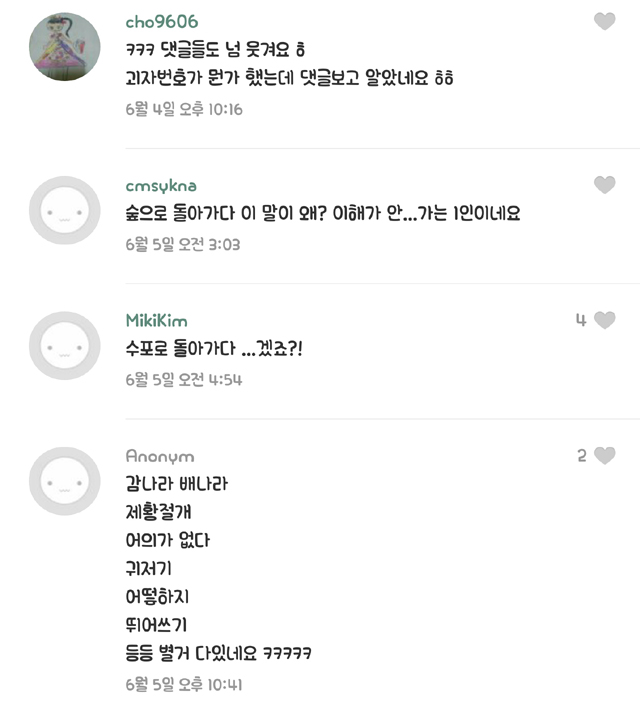Screen dimensions: 640x711
Task: Like the comment by cho9606
Action: coord(604,21)
